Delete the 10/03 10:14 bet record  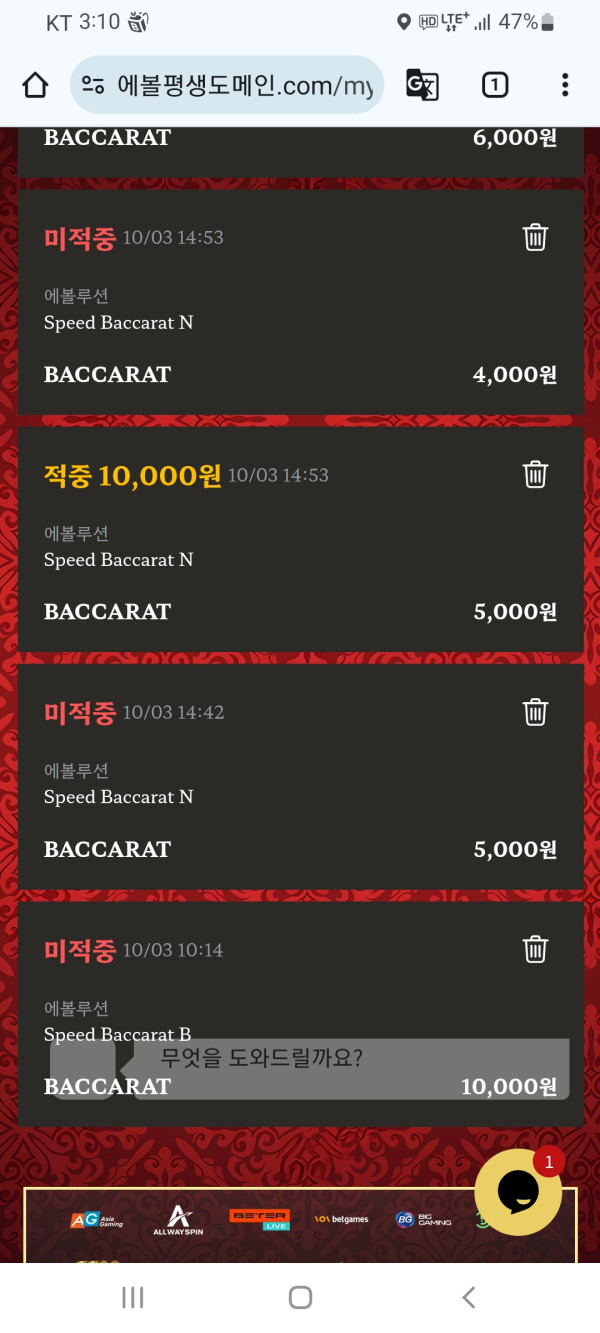pos(535,949)
